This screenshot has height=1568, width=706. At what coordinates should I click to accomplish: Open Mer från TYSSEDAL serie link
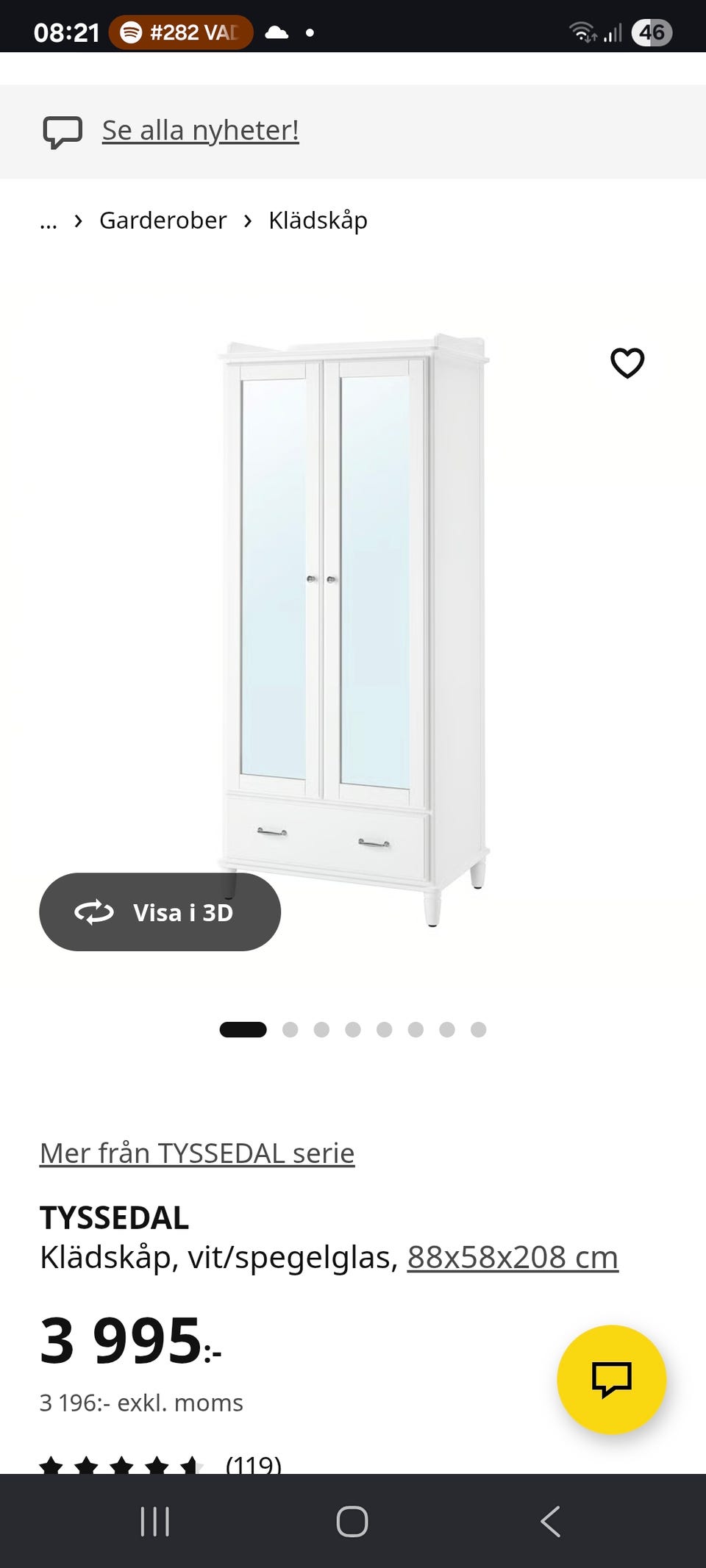tap(197, 1153)
